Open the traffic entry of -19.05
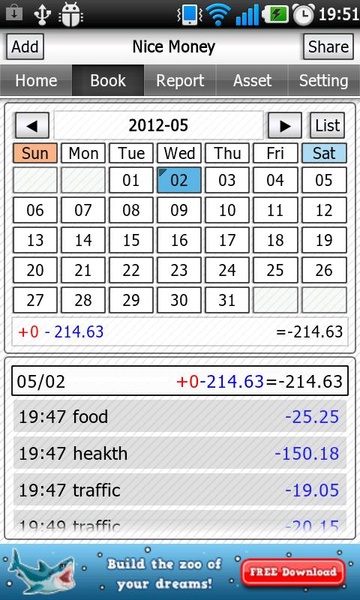The image size is (360, 600). (180, 490)
